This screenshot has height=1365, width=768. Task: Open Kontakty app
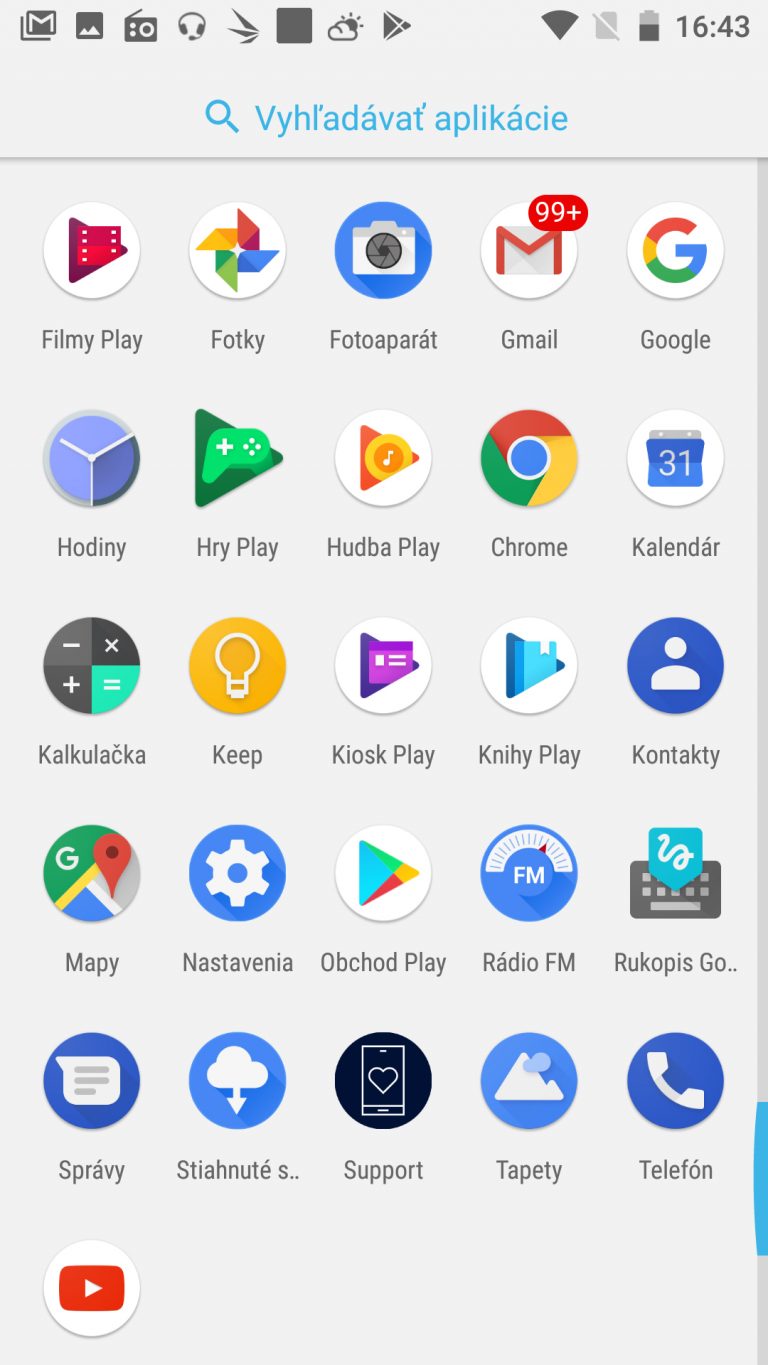tap(675, 666)
